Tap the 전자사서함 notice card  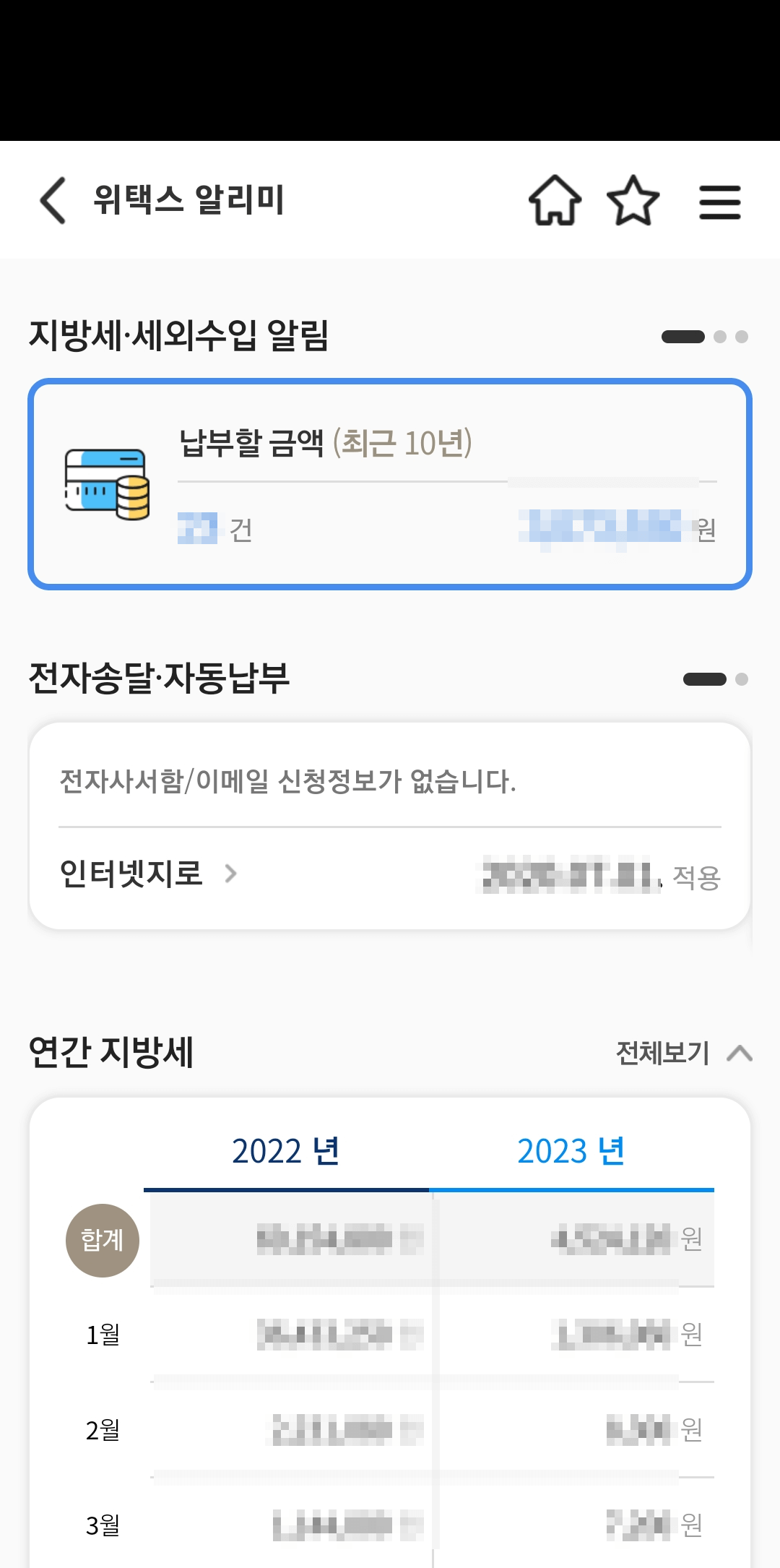(x=289, y=783)
